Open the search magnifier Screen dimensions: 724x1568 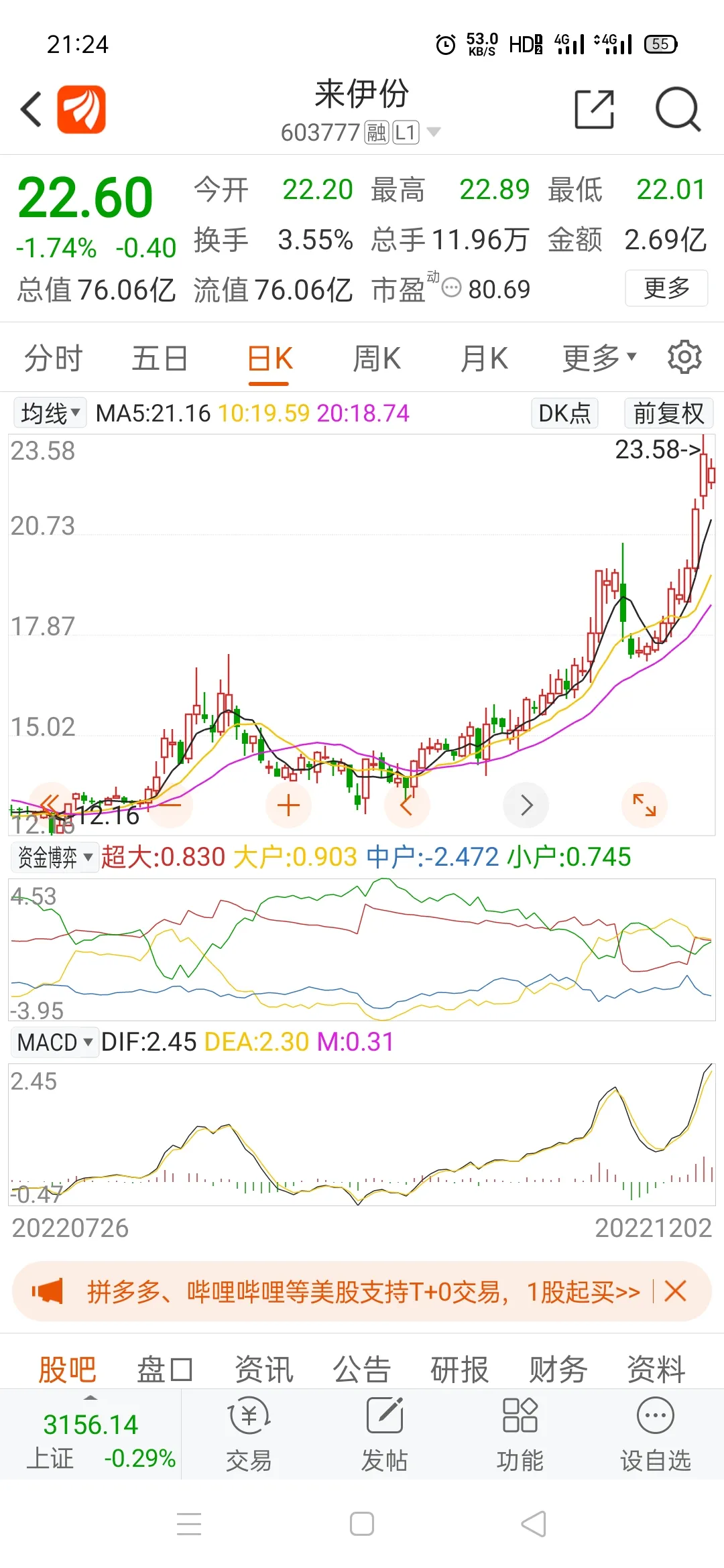click(x=678, y=109)
